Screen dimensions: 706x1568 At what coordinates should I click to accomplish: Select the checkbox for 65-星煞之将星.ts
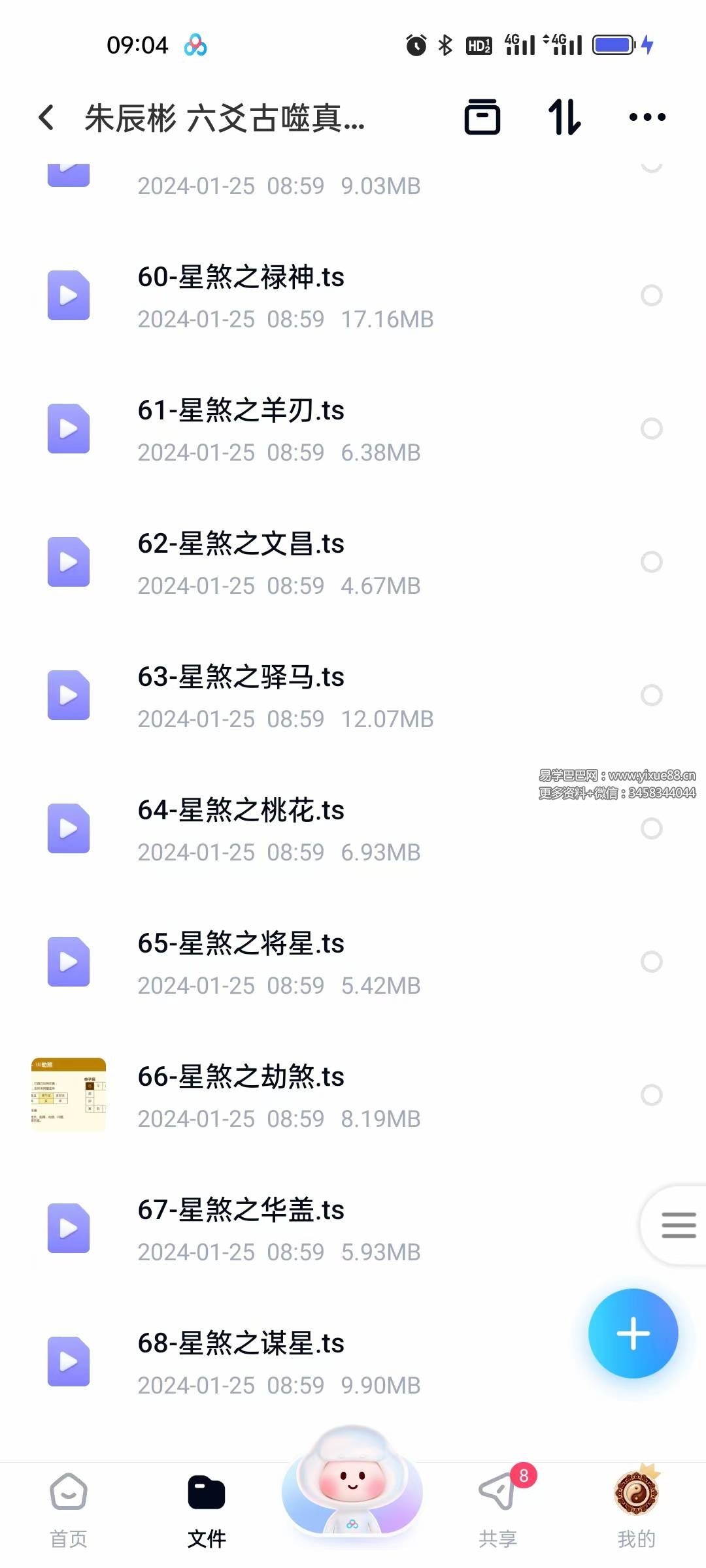(651, 962)
